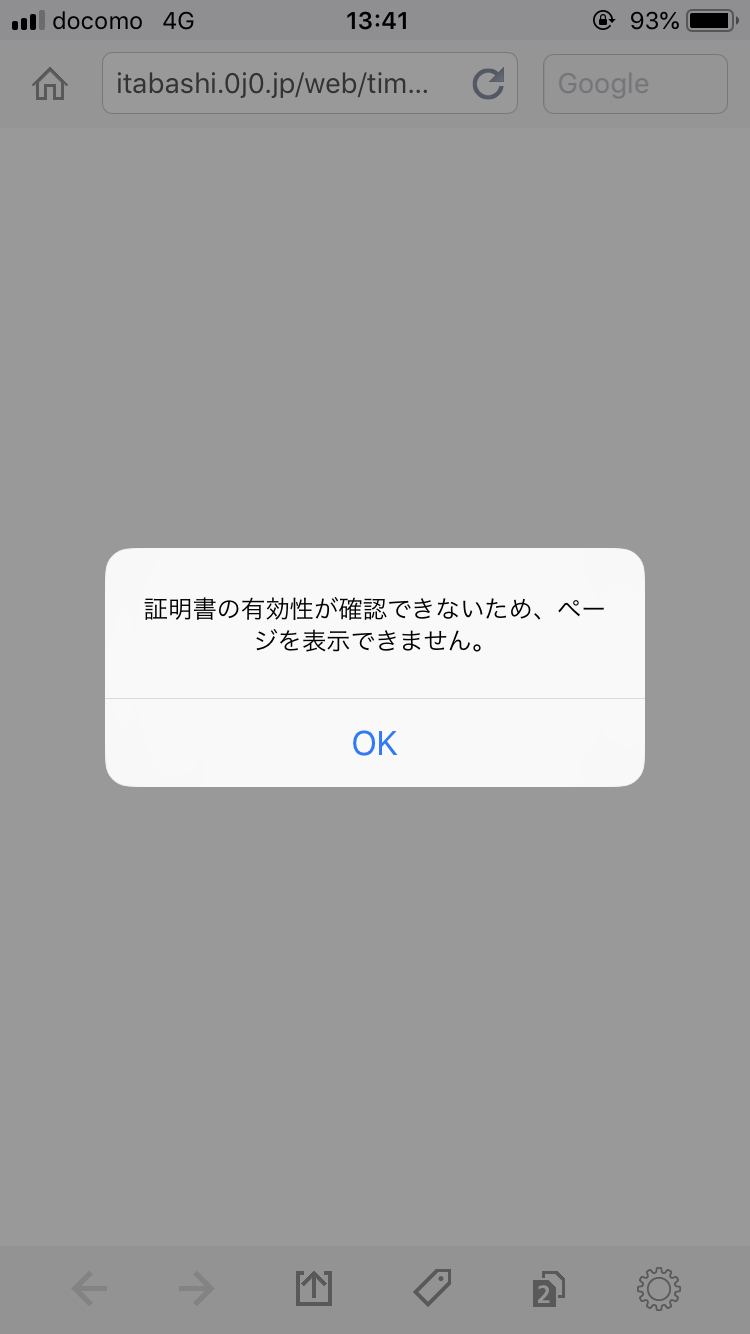This screenshot has height=1334, width=750.
Task: Go back to the previous page
Action: (90, 1289)
